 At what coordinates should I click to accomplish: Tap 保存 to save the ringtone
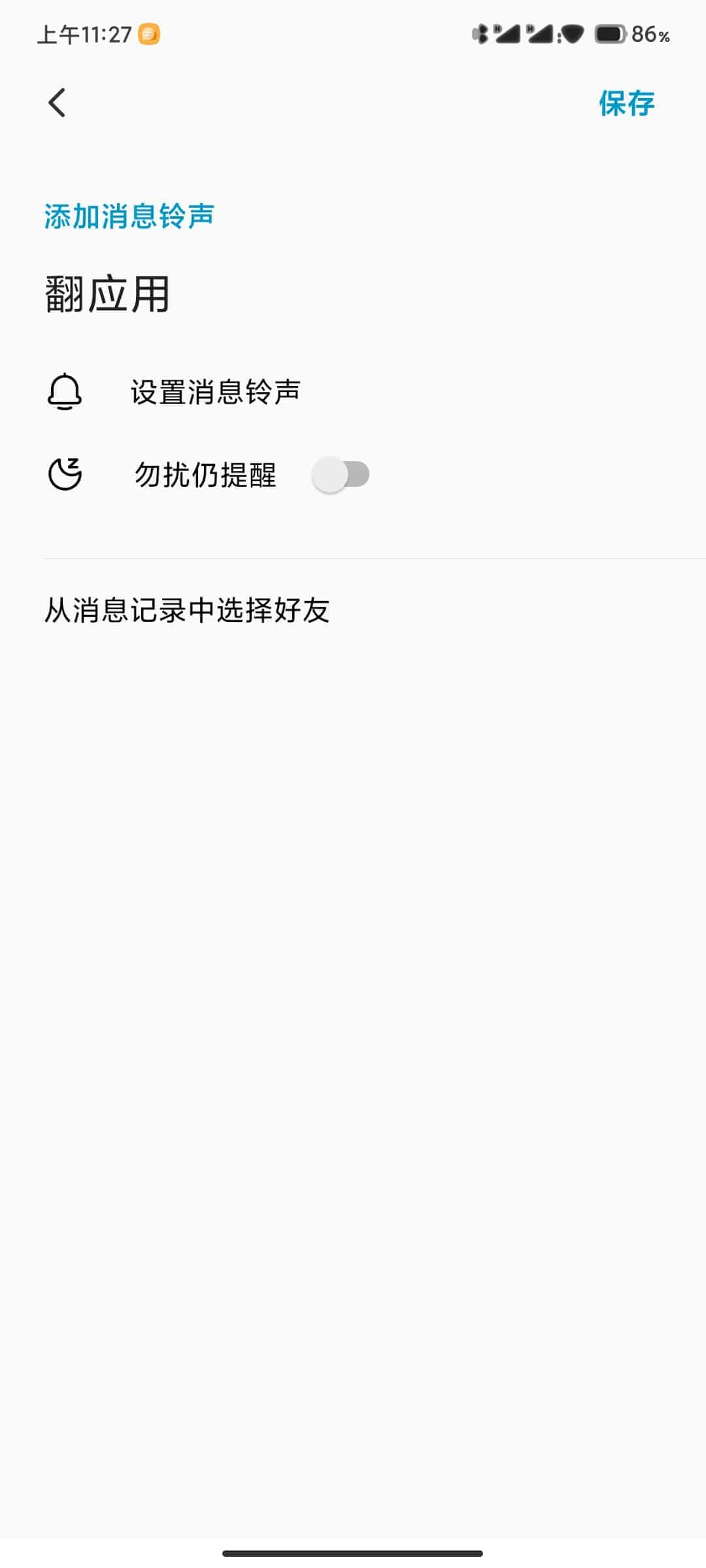pyautogui.click(x=626, y=103)
